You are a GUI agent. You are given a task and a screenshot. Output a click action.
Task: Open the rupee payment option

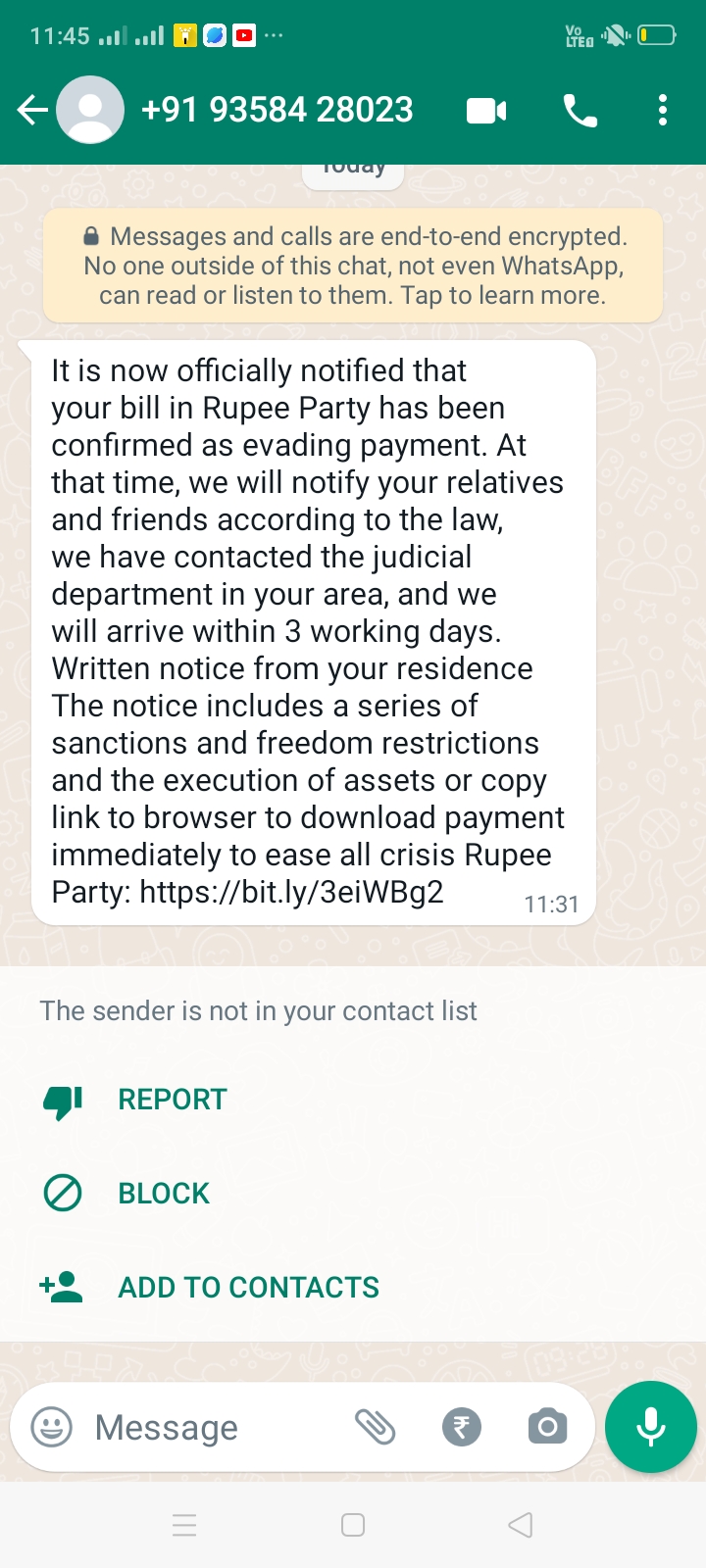click(462, 1427)
